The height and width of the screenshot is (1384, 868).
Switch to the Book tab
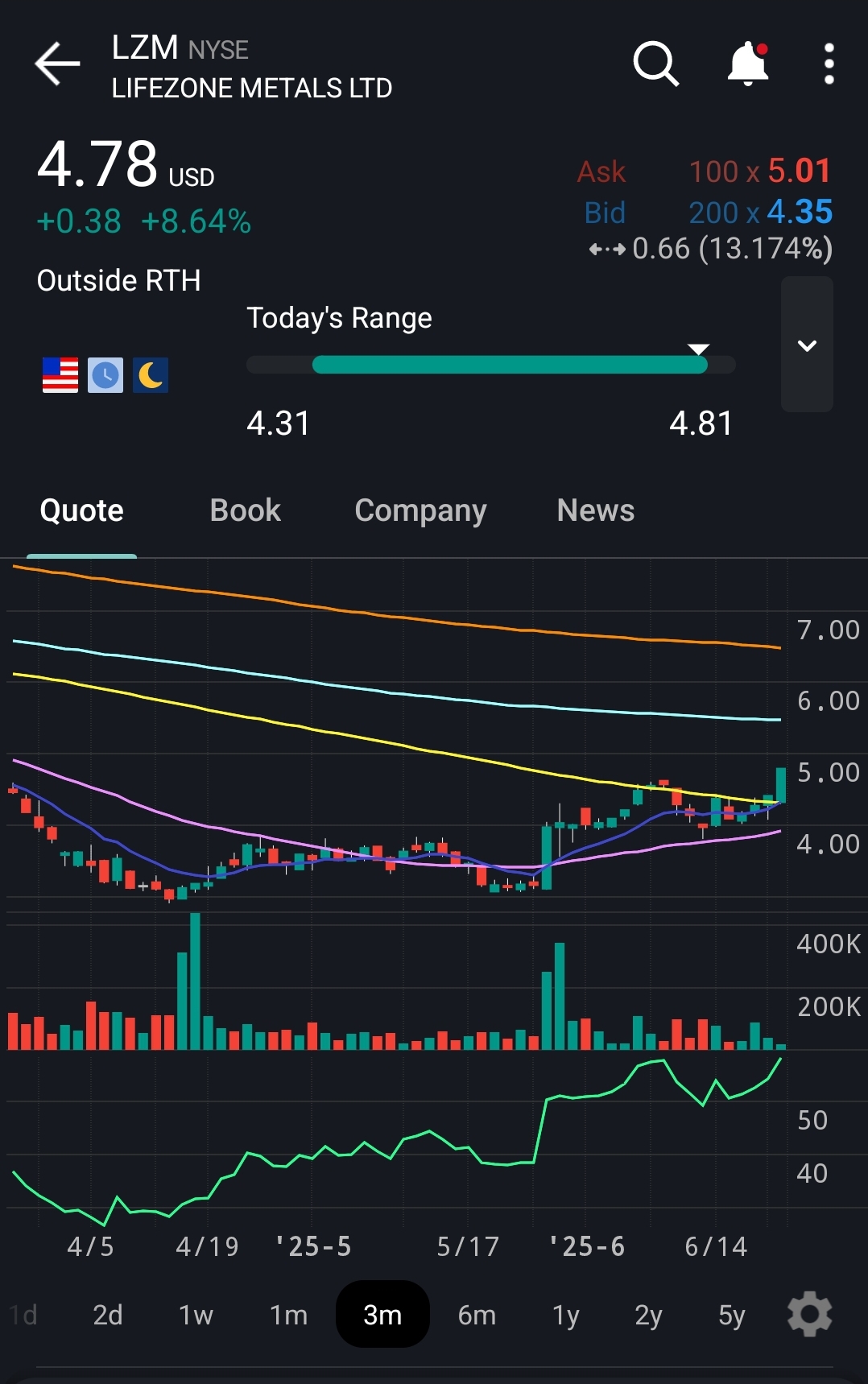(x=245, y=510)
